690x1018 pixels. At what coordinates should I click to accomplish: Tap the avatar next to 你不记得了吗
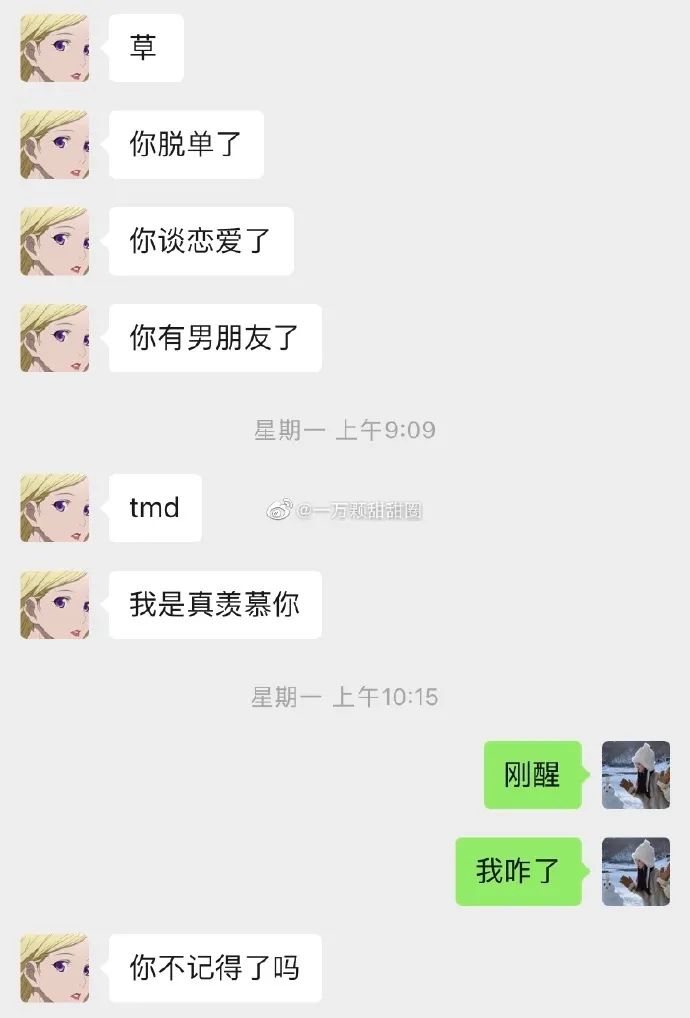pos(54,968)
